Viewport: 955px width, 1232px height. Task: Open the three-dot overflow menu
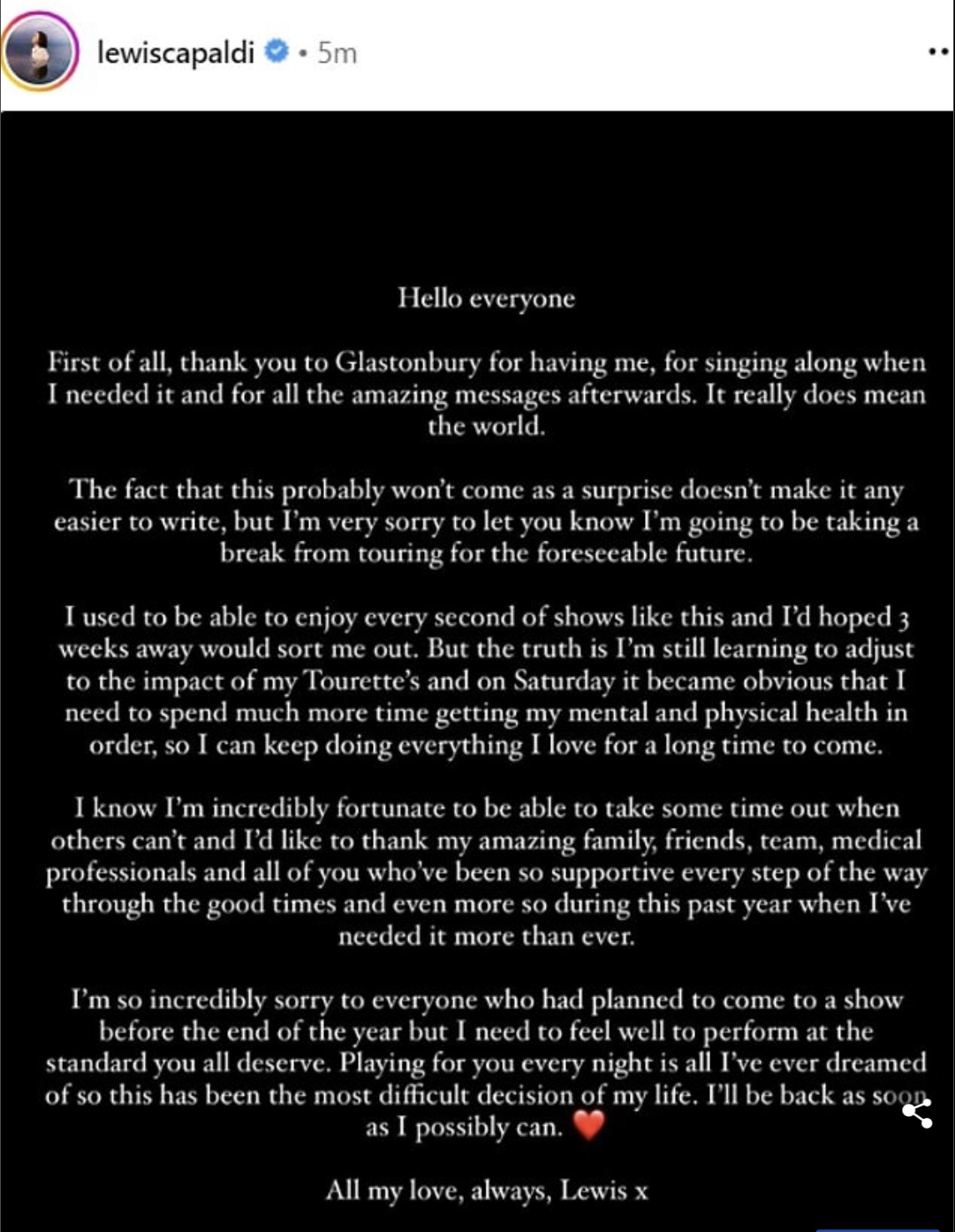click(x=939, y=53)
